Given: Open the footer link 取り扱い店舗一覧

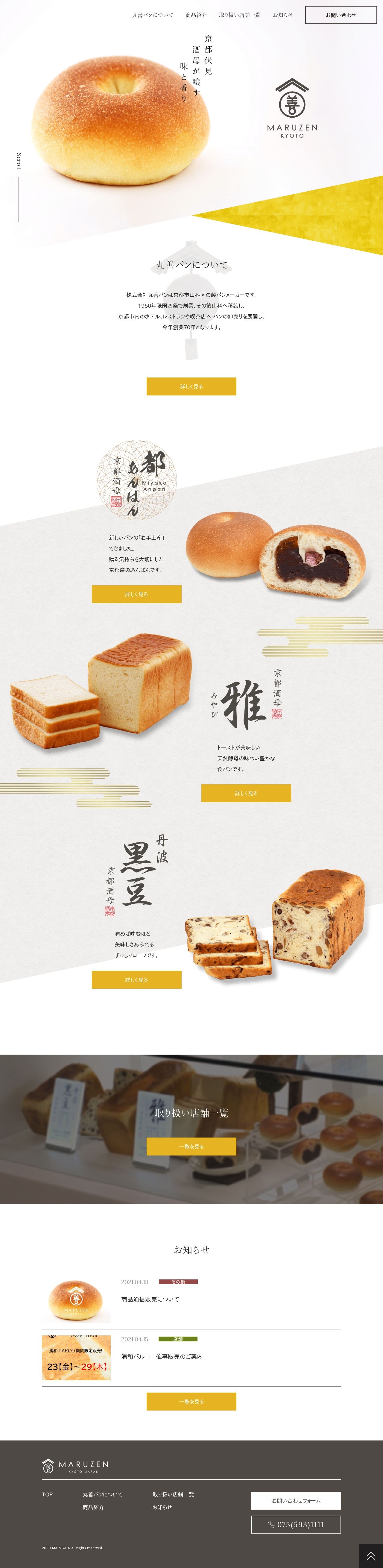Looking at the screenshot, I should (x=173, y=1494).
